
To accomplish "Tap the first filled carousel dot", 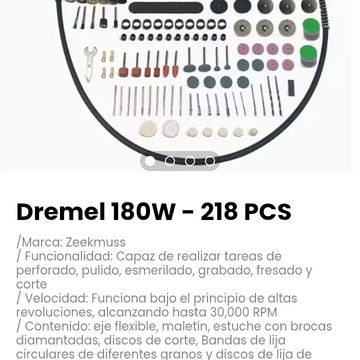I will point(150,161).
